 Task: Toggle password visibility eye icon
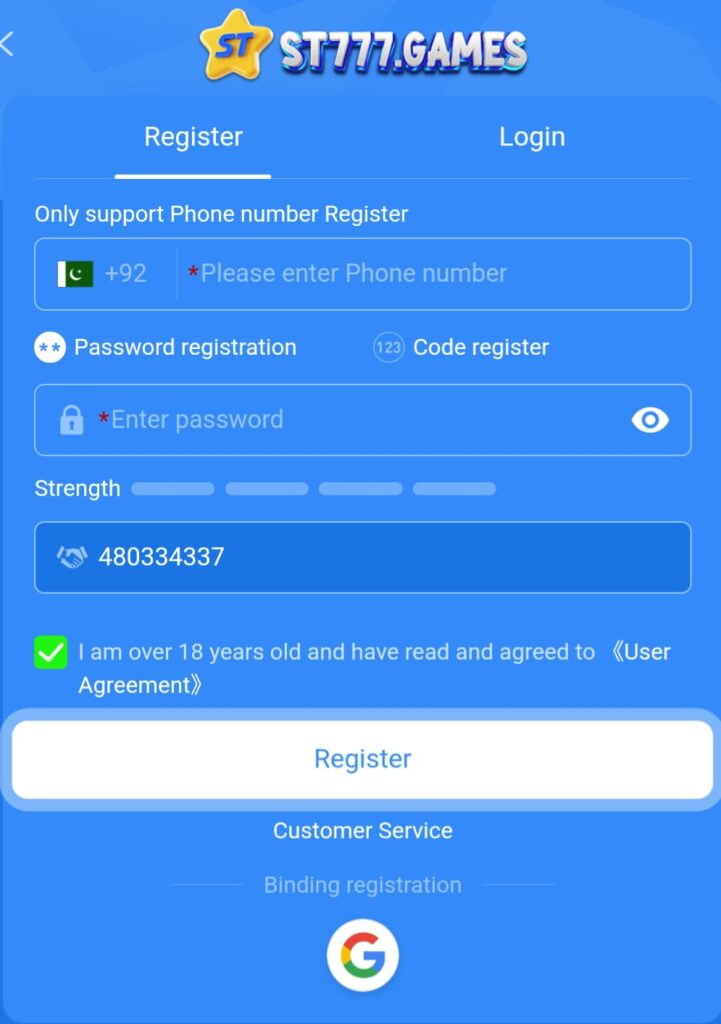649,420
